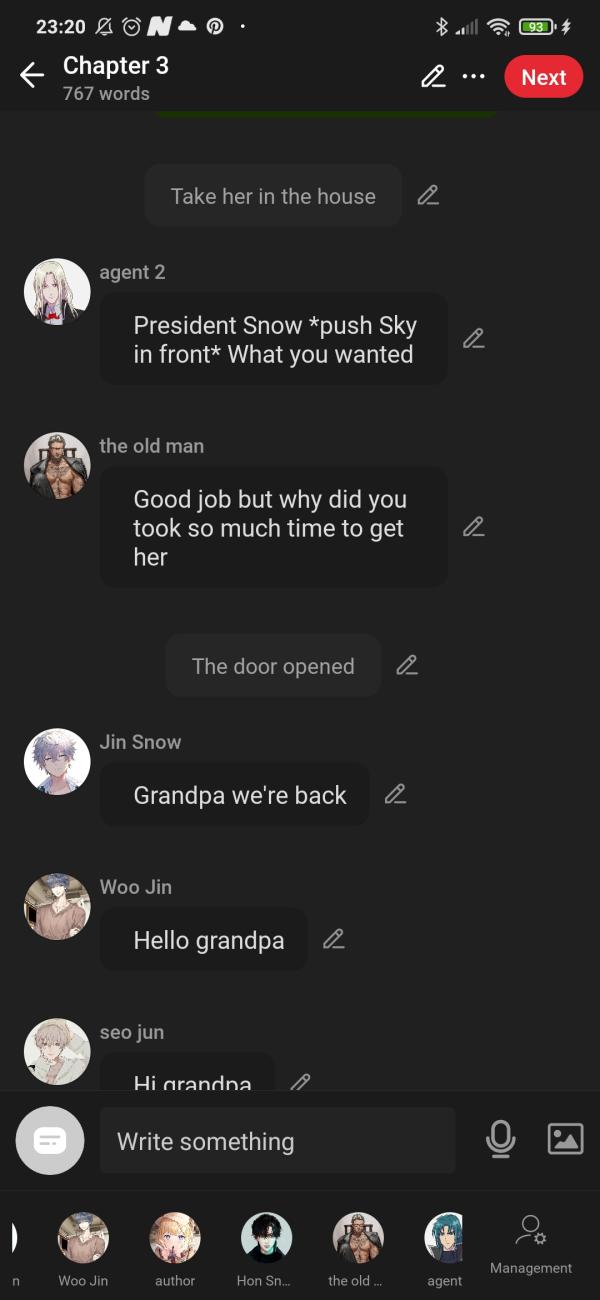Image resolution: width=600 pixels, height=1300 pixels.
Task: Edit the 'Take her in the house' narration
Action: (x=428, y=196)
